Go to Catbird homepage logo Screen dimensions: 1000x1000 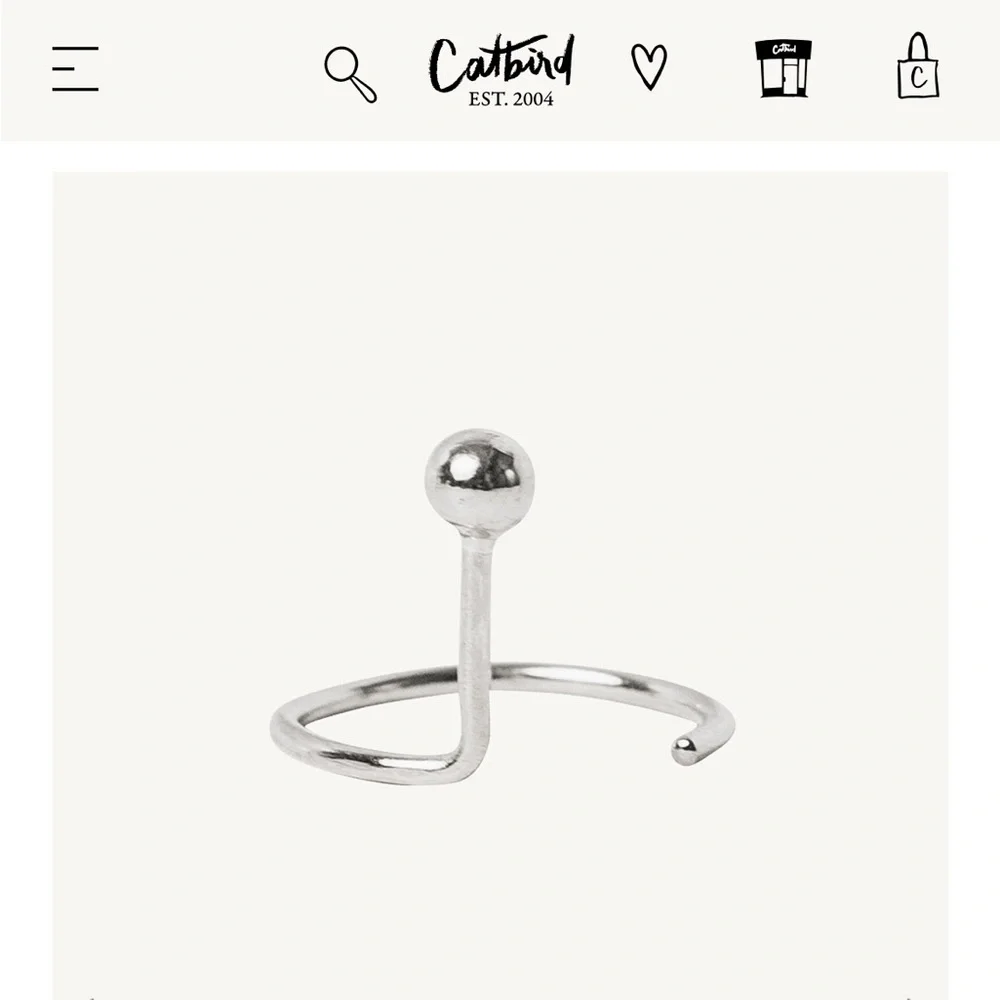502,70
